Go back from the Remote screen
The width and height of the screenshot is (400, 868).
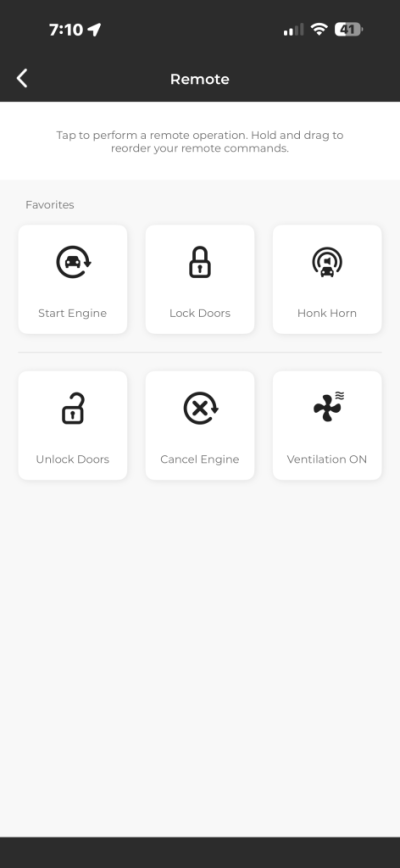(22, 79)
